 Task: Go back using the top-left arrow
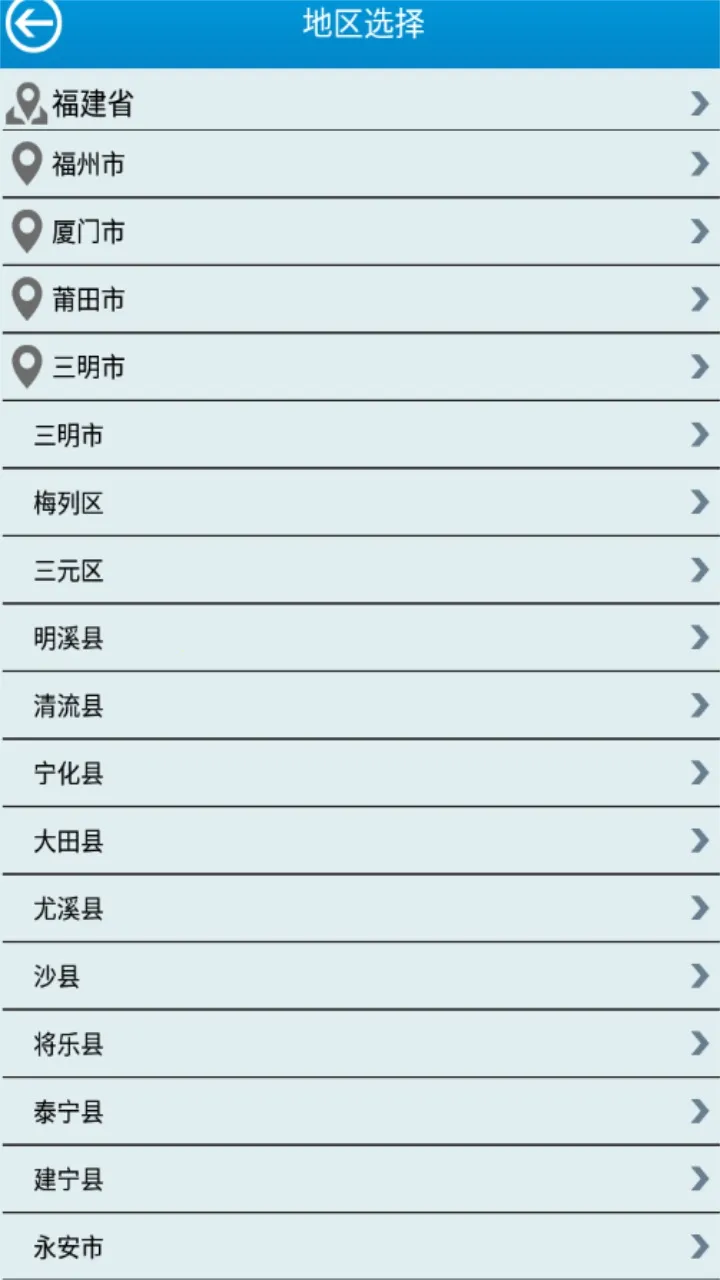pos(33,25)
